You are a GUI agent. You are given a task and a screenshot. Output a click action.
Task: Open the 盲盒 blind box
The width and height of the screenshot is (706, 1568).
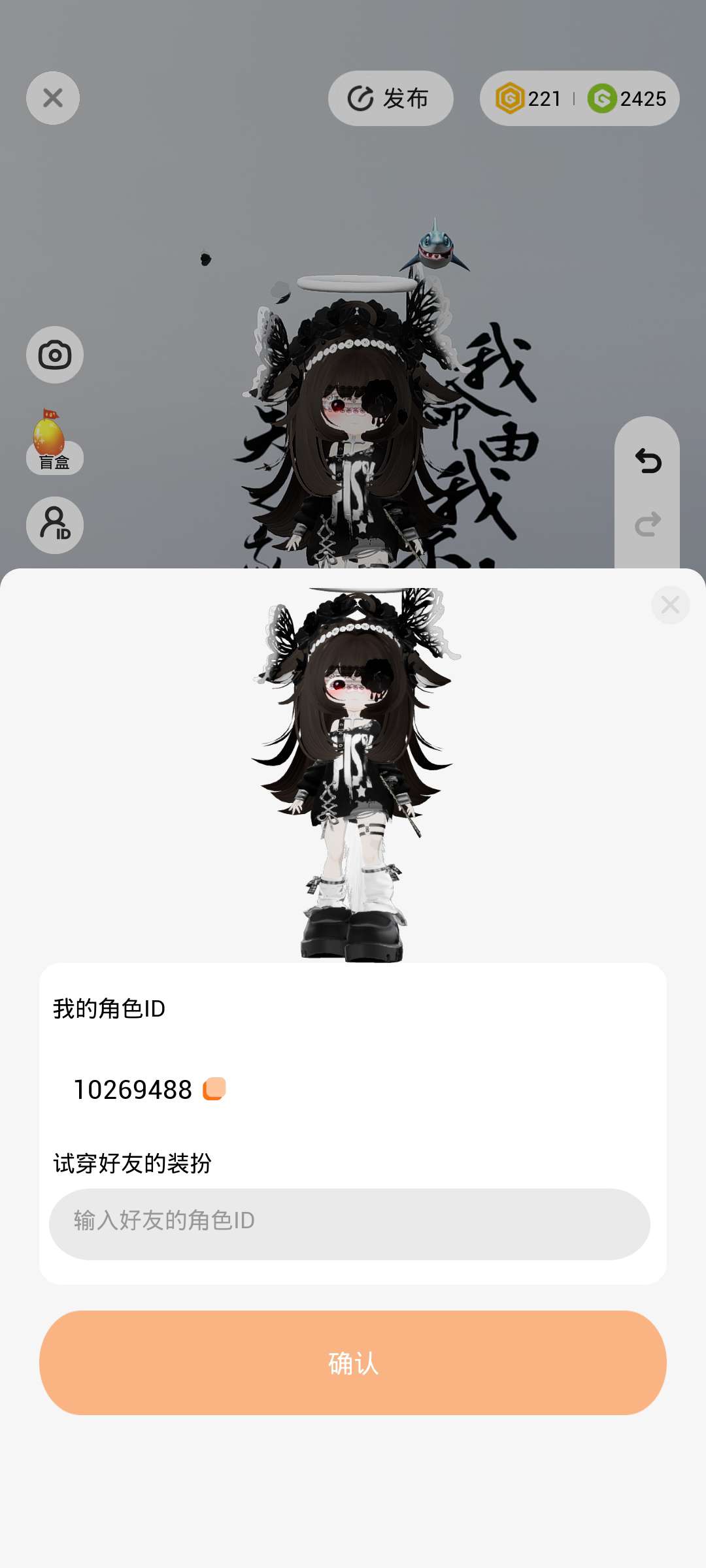pos(54,443)
